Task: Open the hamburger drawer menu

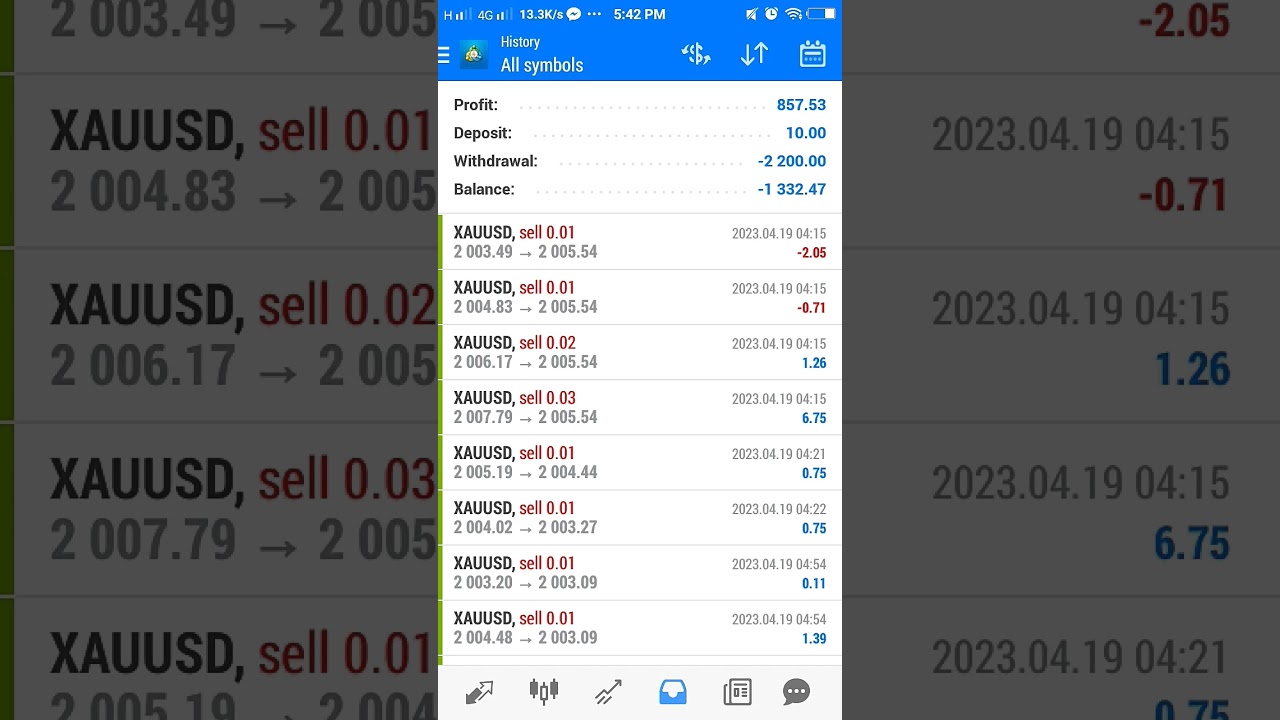Action: click(x=445, y=55)
